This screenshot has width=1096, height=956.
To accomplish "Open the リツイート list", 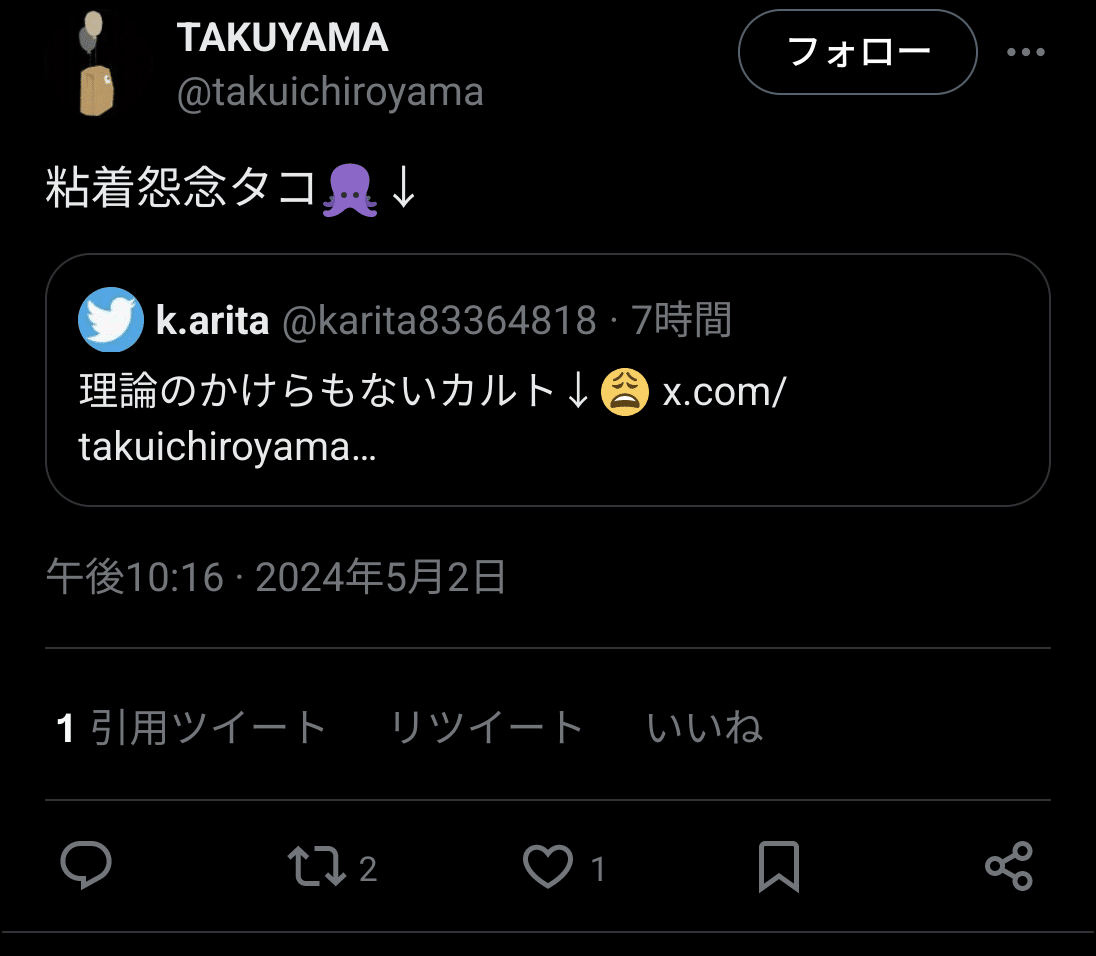I will pos(486,727).
